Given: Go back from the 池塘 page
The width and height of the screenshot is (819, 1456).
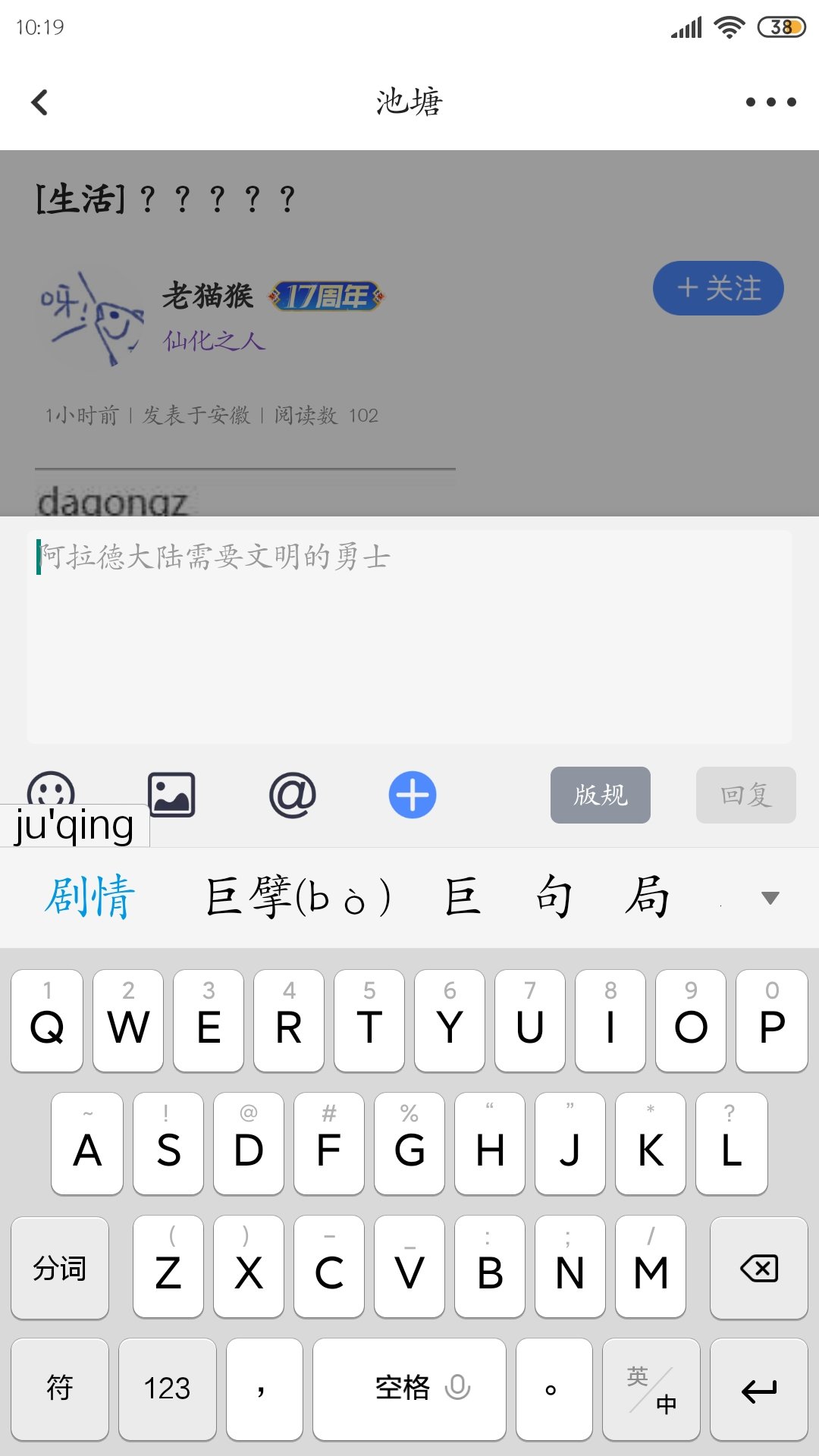Looking at the screenshot, I should (x=39, y=102).
